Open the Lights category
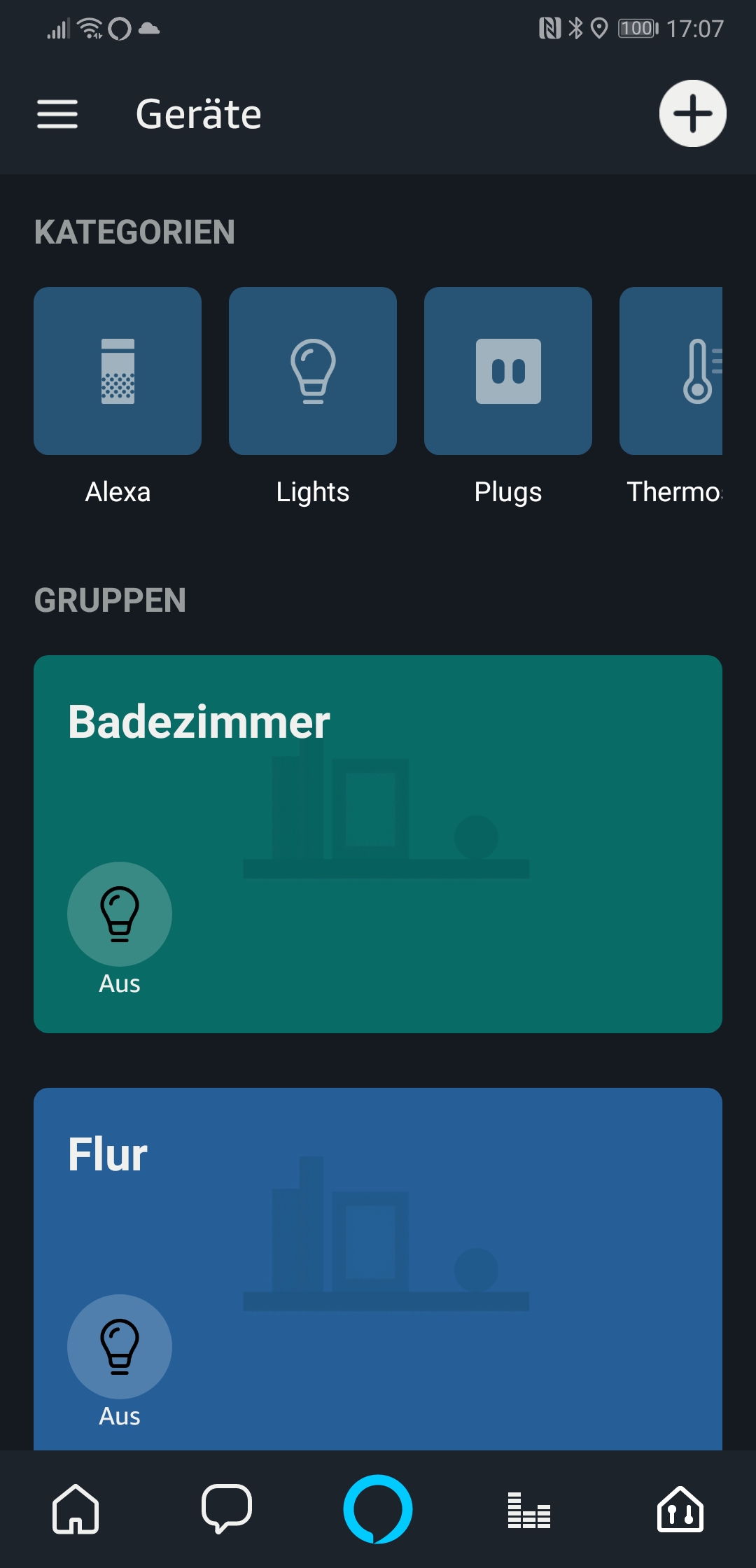 (x=313, y=371)
